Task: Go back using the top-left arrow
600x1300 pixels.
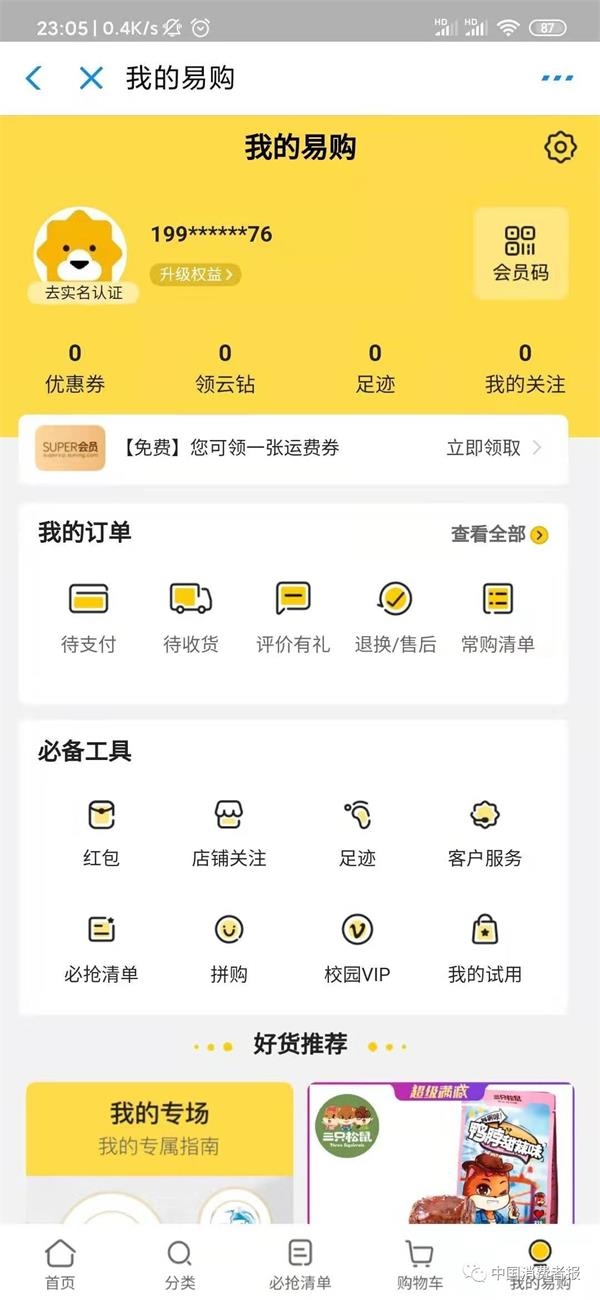Action: (x=34, y=78)
